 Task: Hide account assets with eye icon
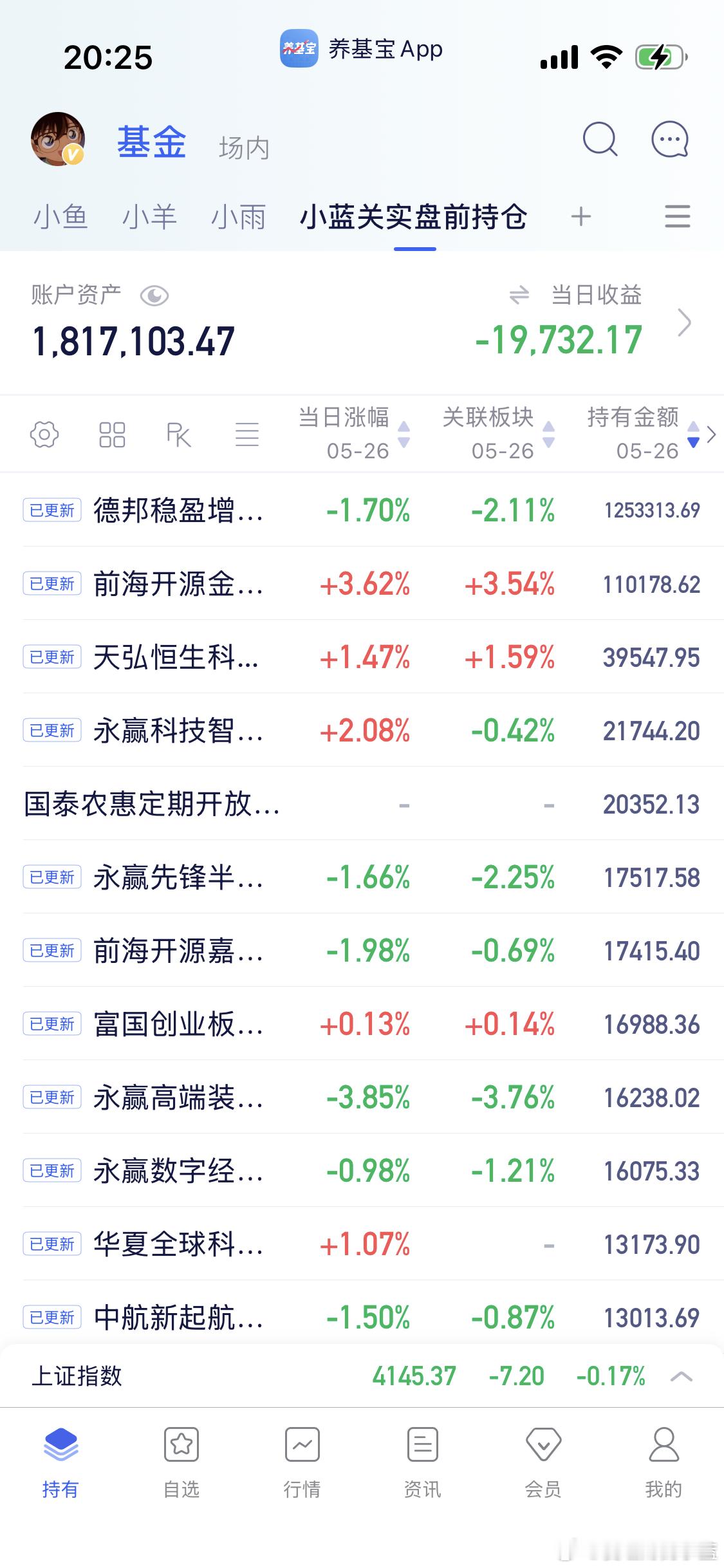(154, 296)
